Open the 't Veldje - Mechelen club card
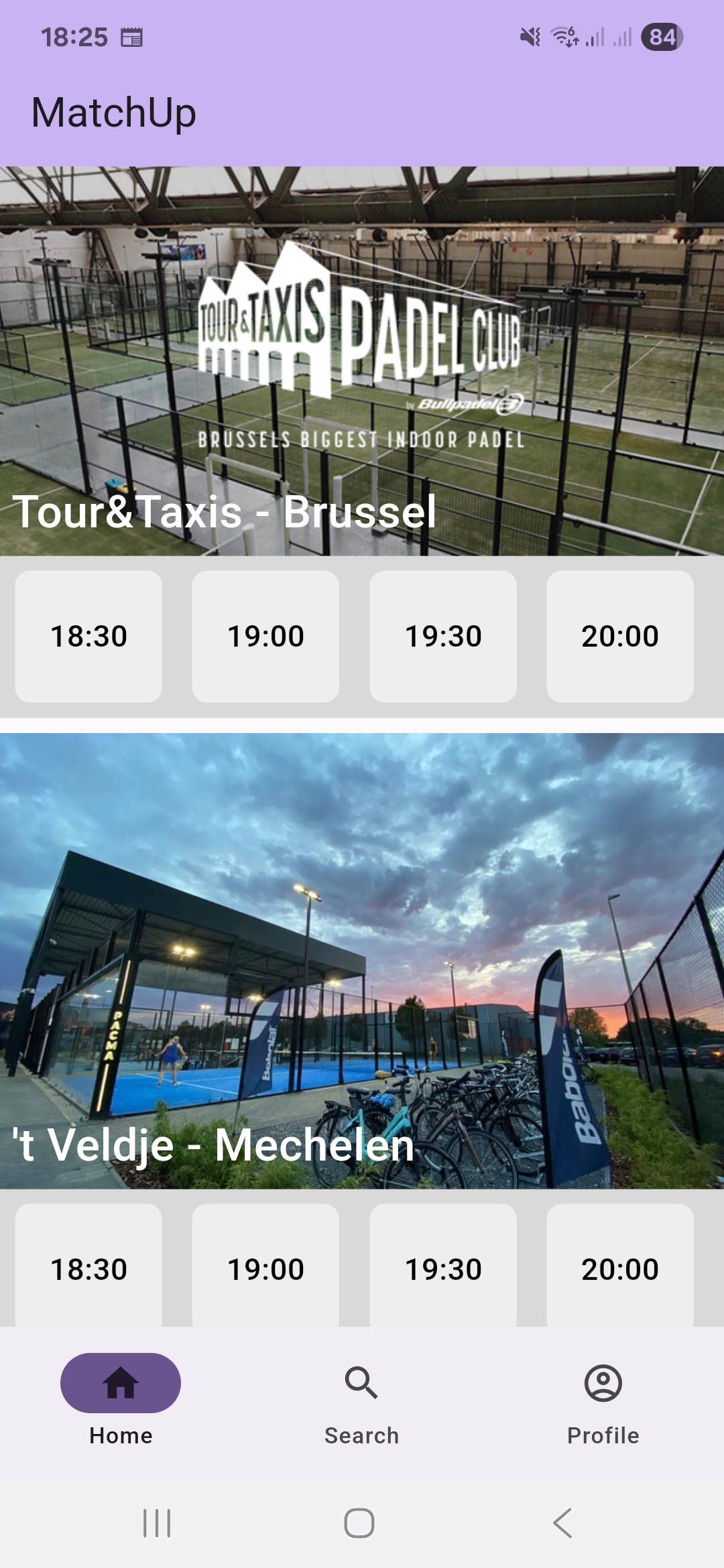724x1568 pixels. [x=362, y=961]
